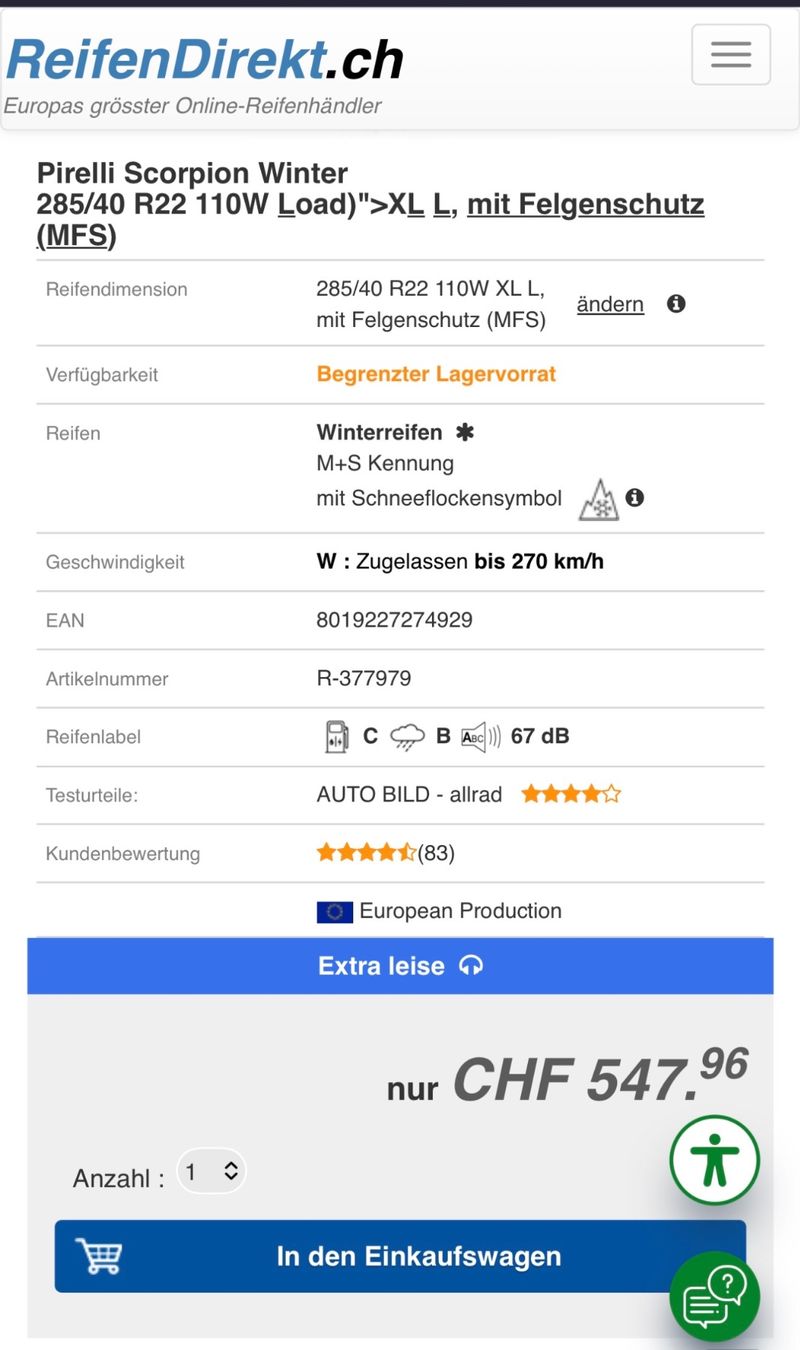Viewport: 800px width, 1350px height.
Task: Add tire with In den Einkaufswagen
Action: pos(400,1256)
